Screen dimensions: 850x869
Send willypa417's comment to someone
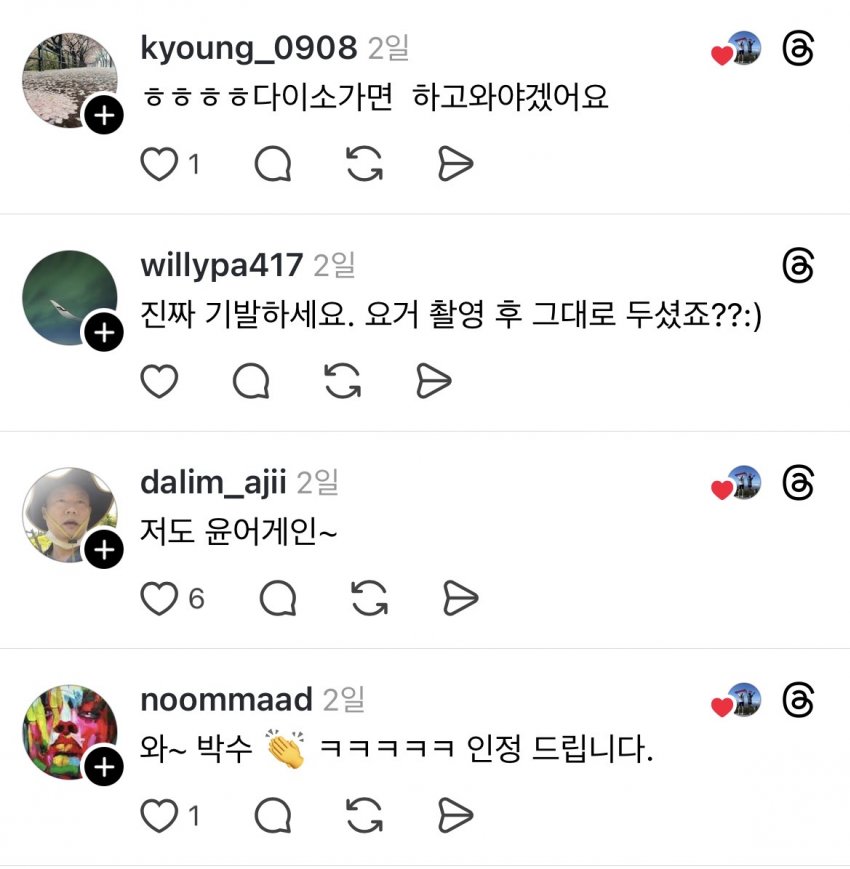434,381
